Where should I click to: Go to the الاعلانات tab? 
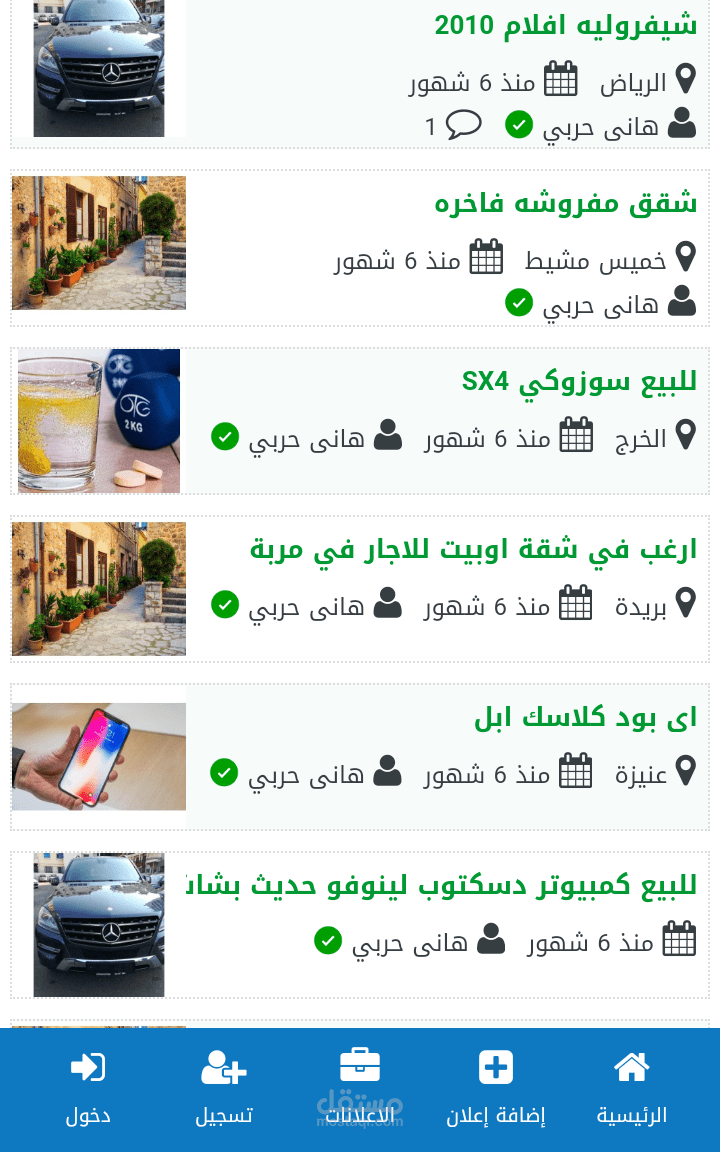coord(360,1089)
